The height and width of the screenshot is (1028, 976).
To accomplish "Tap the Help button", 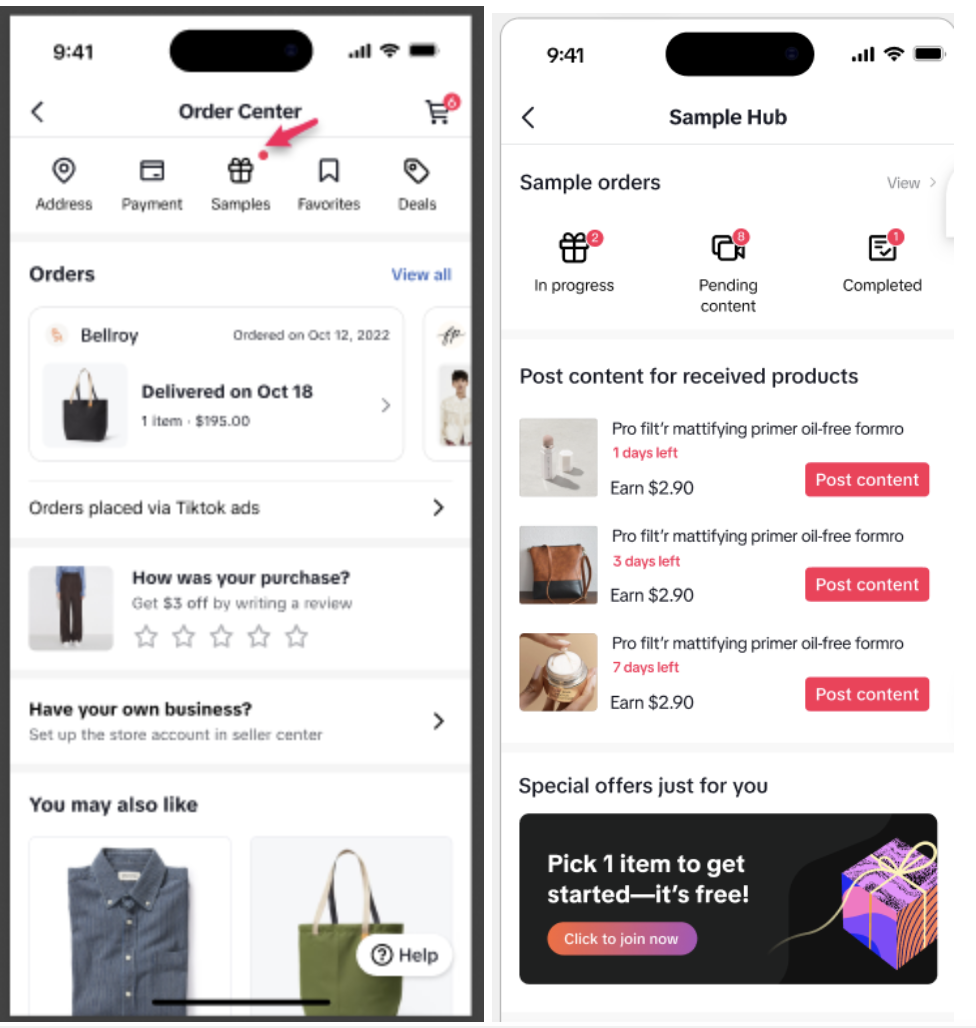I will pos(405,955).
